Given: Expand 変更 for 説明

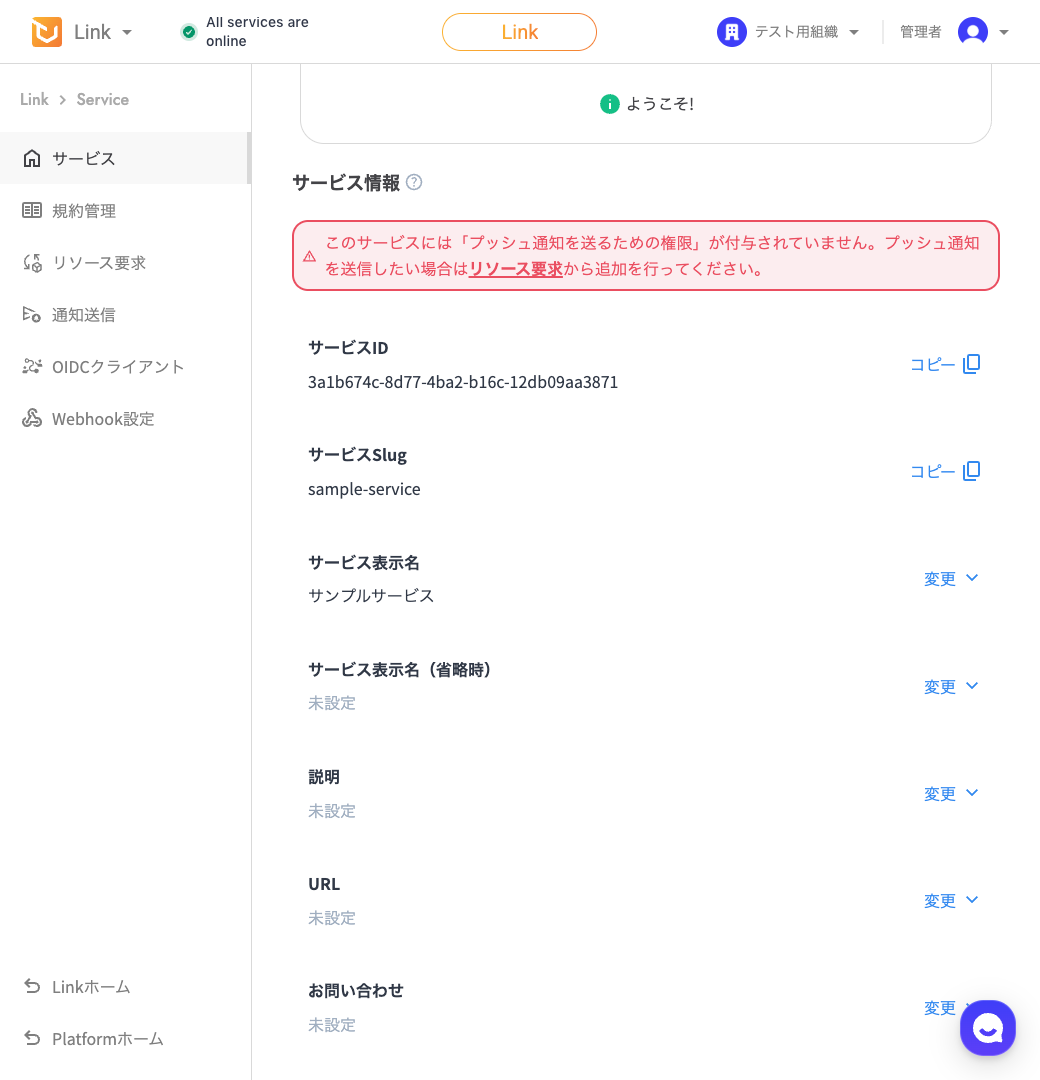Looking at the screenshot, I should 950,794.
